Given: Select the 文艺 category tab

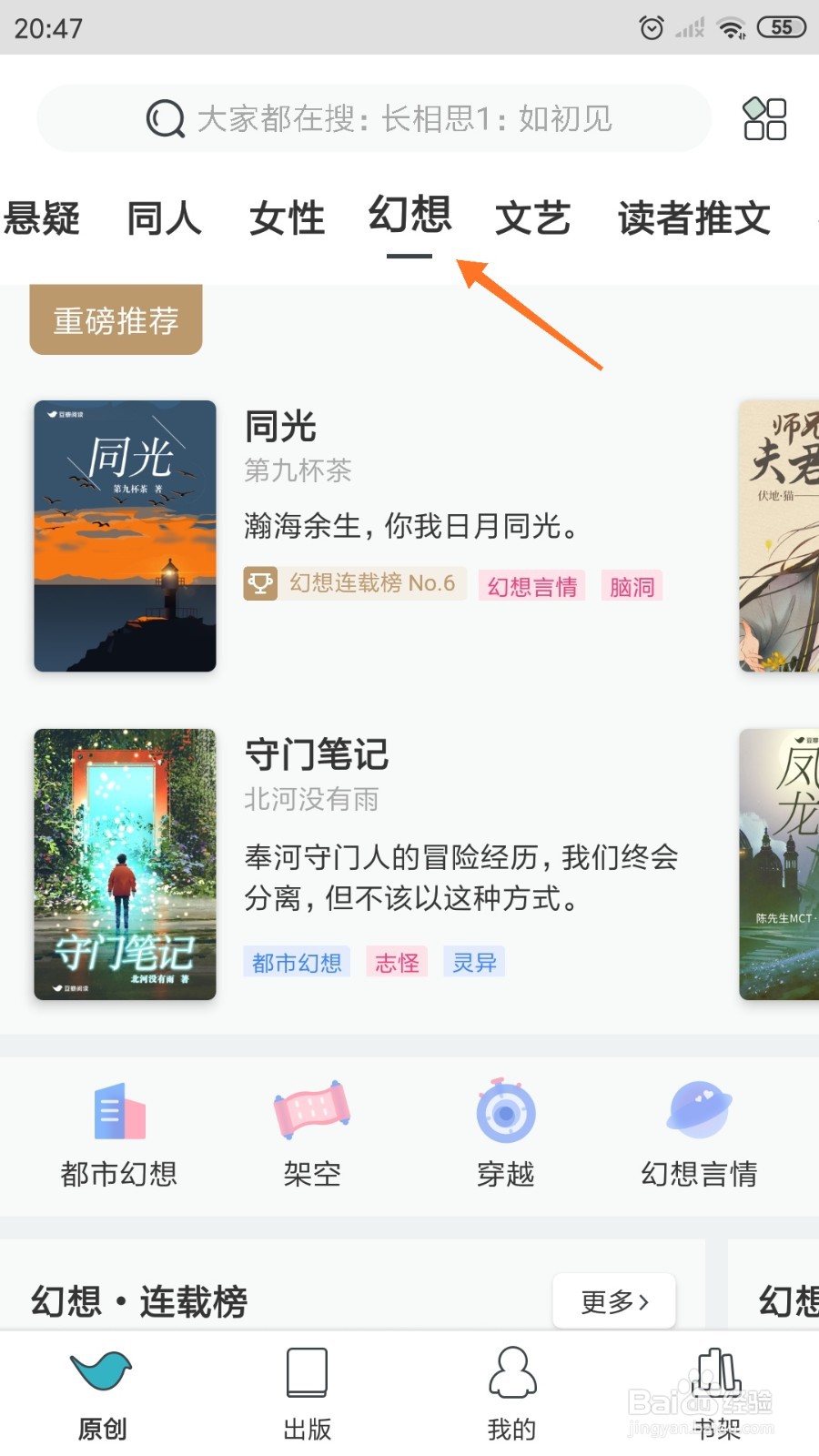Looking at the screenshot, I should coord(532,218).
